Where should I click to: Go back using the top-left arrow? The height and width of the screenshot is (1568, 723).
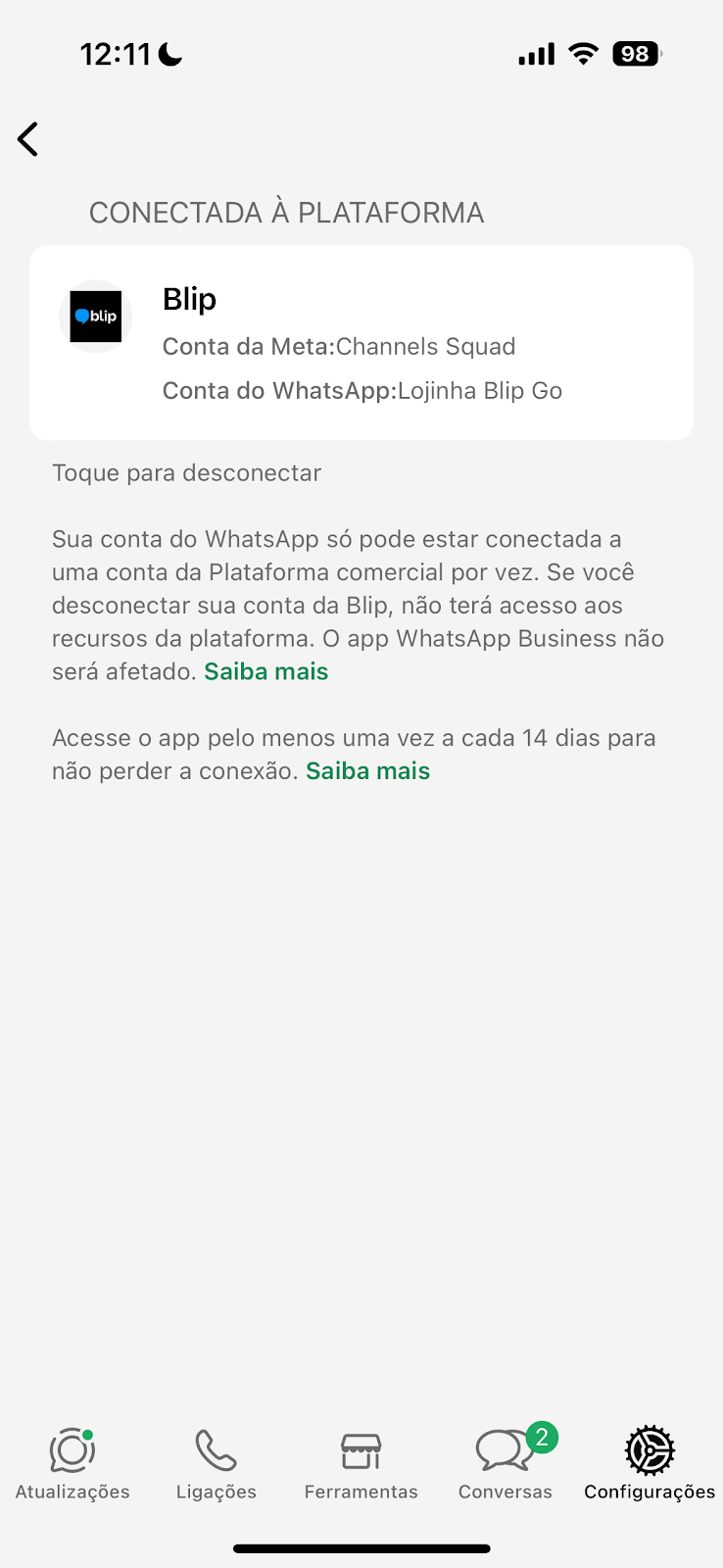click(28, 139)
